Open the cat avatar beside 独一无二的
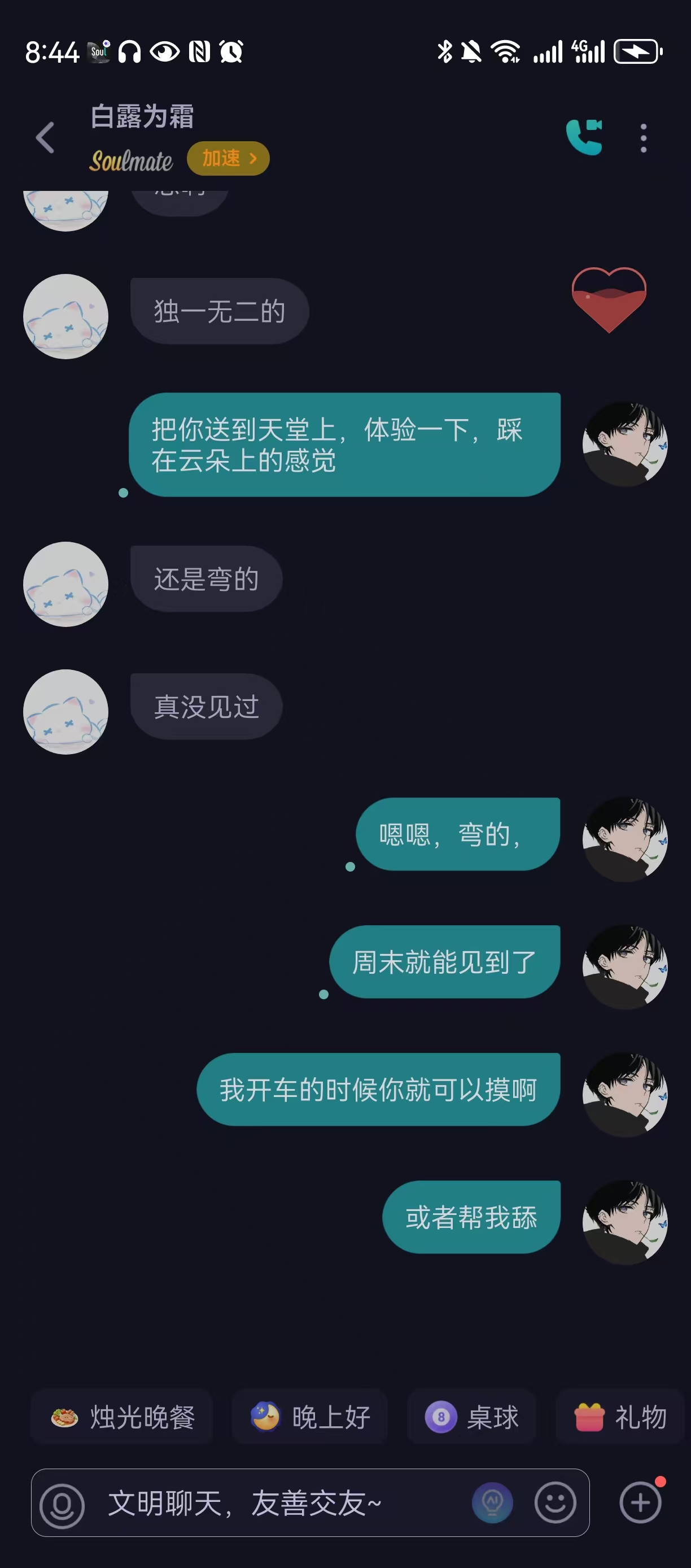 (65, 316)
